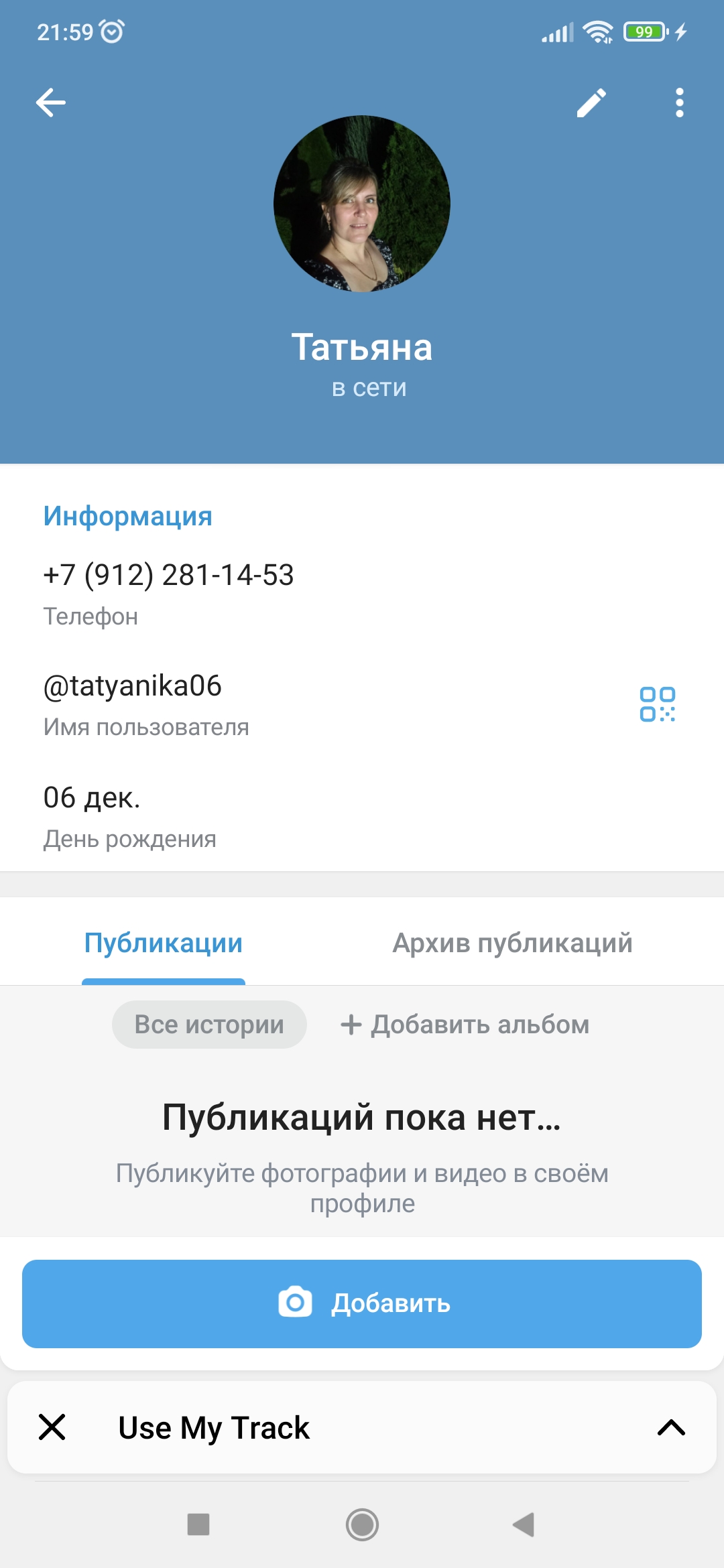The image size is (724, 1568).
Task: Dismiss the Use My Track bar
Action: point(52,1427)
